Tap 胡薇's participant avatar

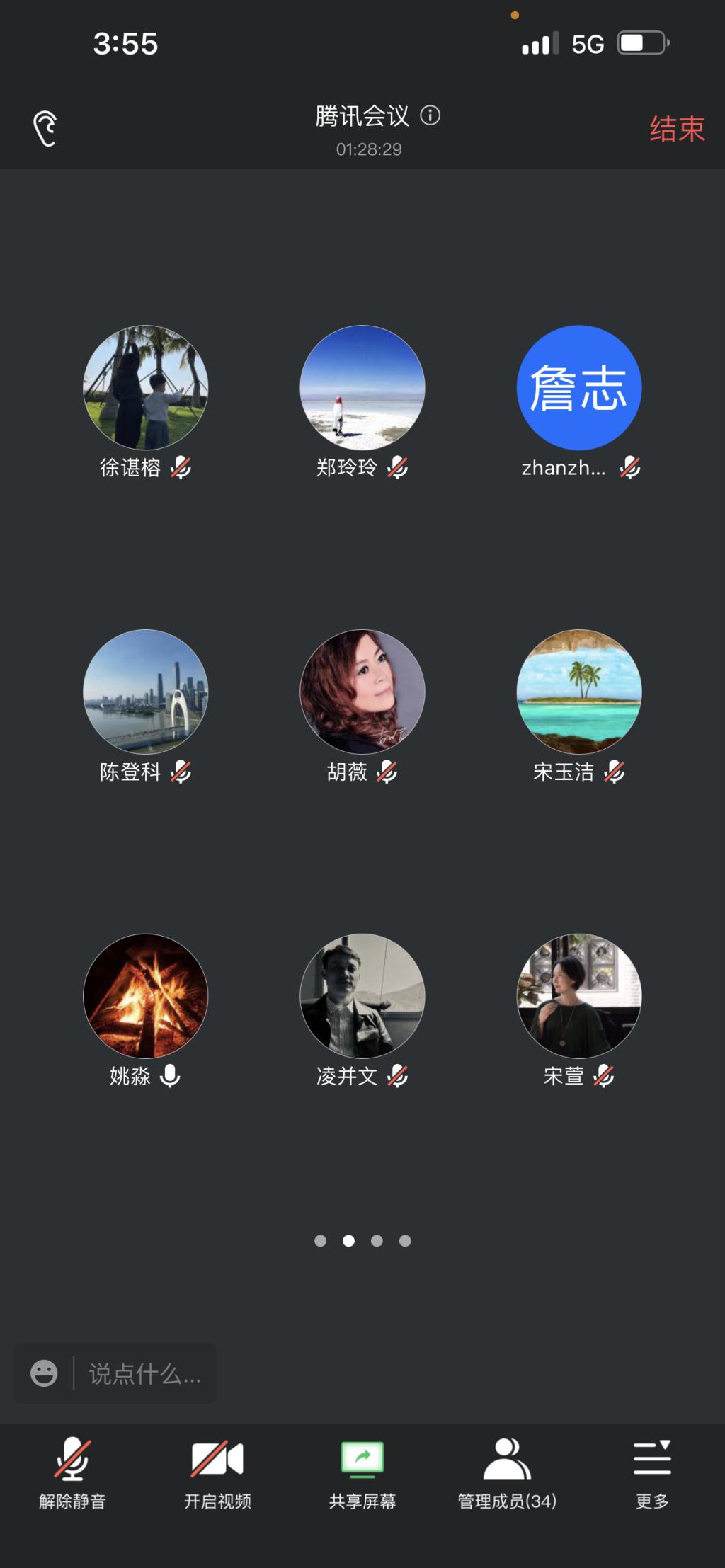(362, 692)
